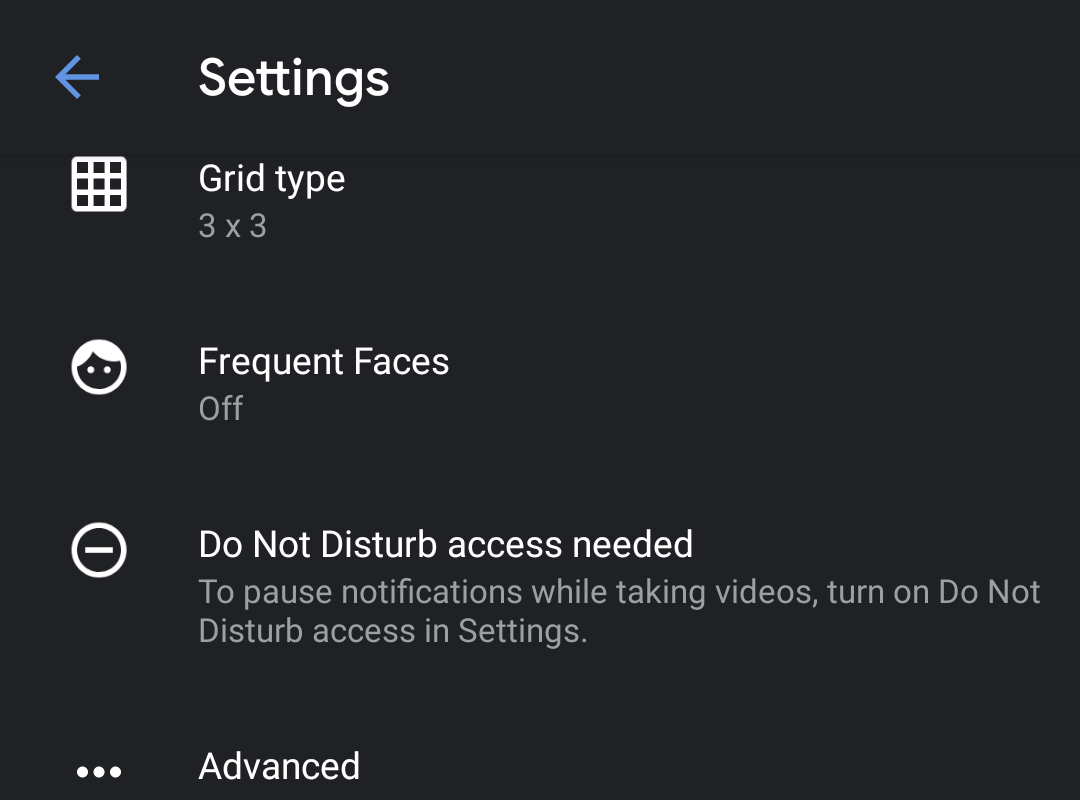Open Advanced settings
The image size is (1080, 800).
[x=279, y=767]
